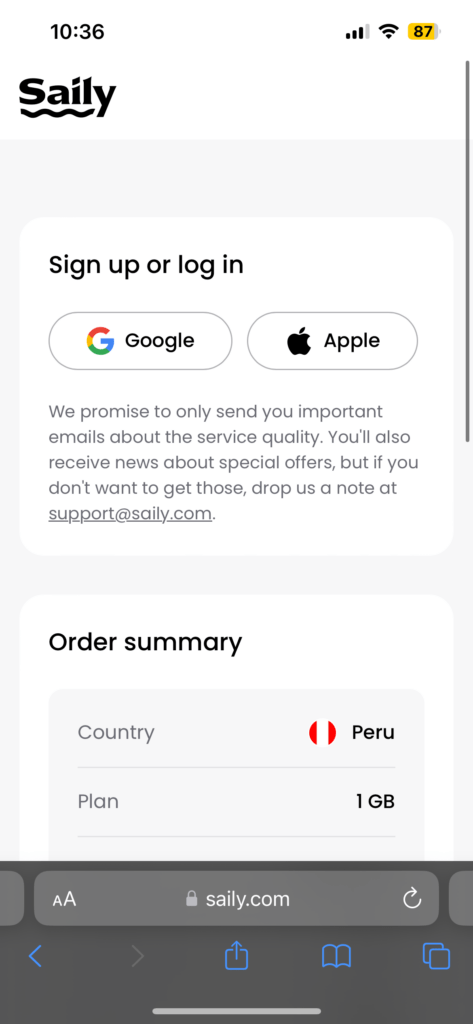
Task: Open the AA reader options in Safari
Action: click(64, 899)
